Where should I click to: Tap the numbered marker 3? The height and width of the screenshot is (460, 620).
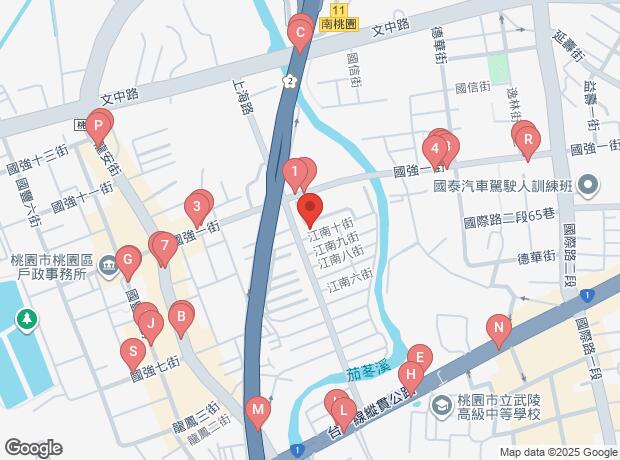[x=197, y=206]
